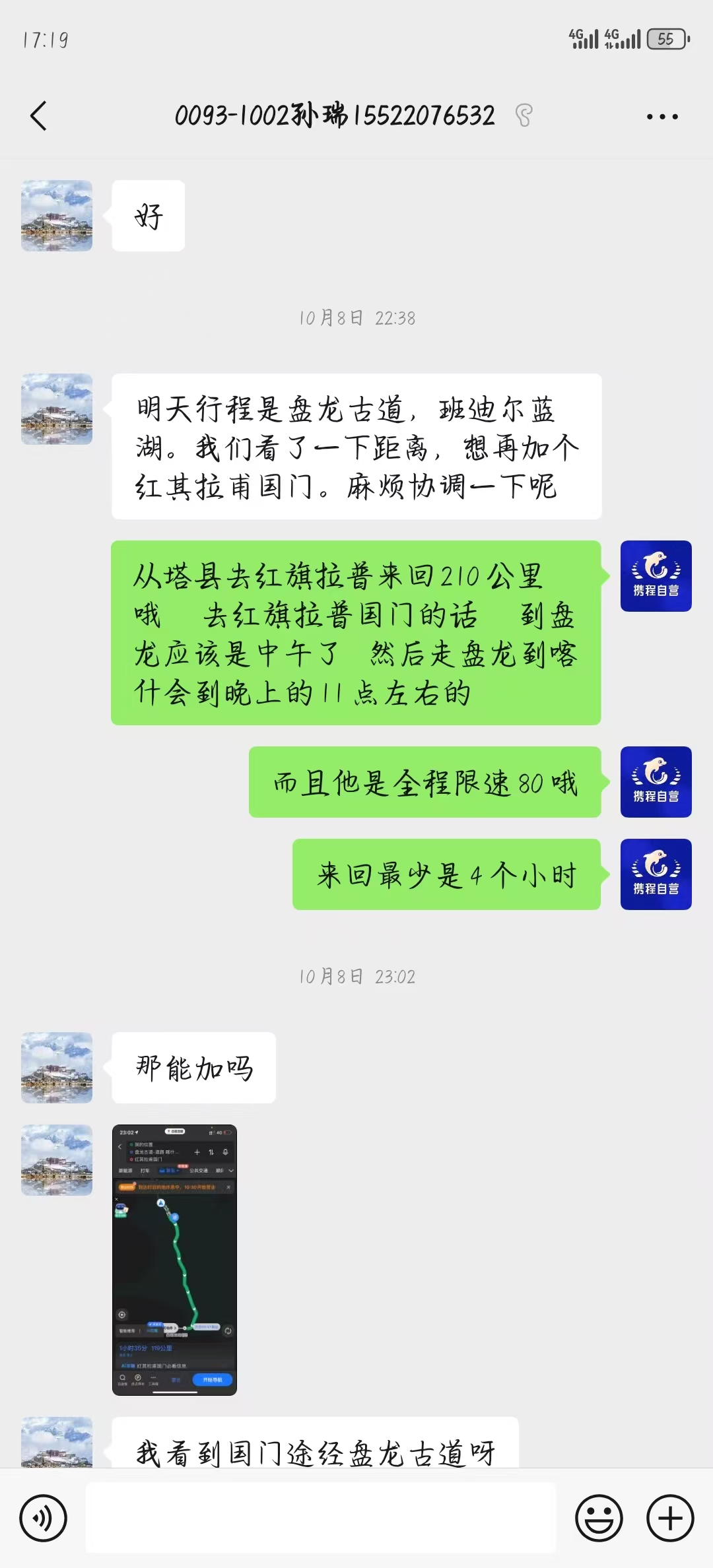
Task: Open the chat options overflow menu
Action: coord(662,117)
